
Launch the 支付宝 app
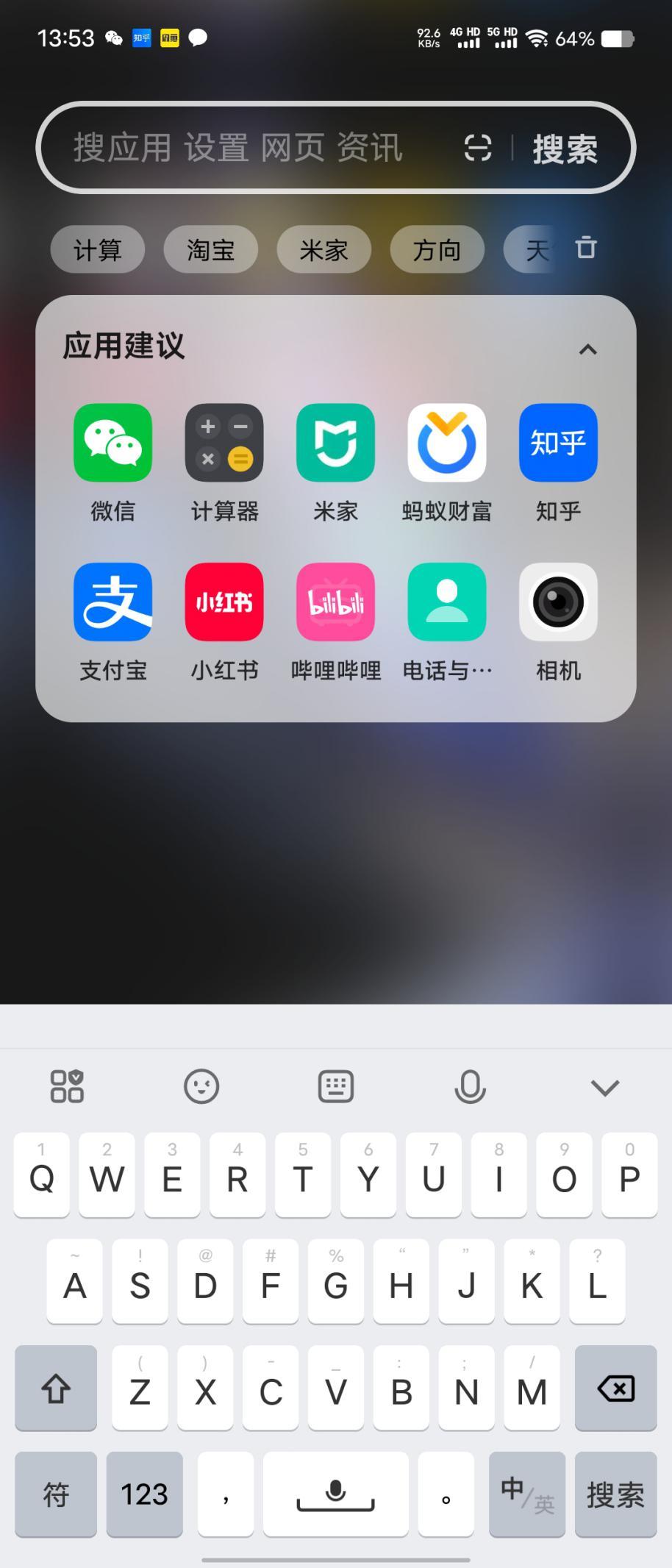tap(113, 602)
